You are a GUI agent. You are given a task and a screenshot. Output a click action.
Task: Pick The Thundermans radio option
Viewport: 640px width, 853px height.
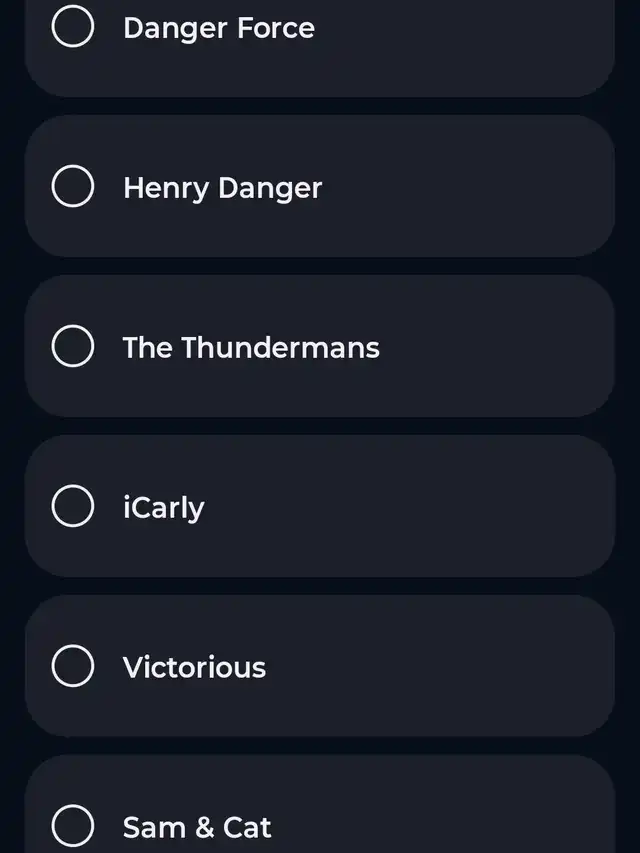click(x=73, y=347)
